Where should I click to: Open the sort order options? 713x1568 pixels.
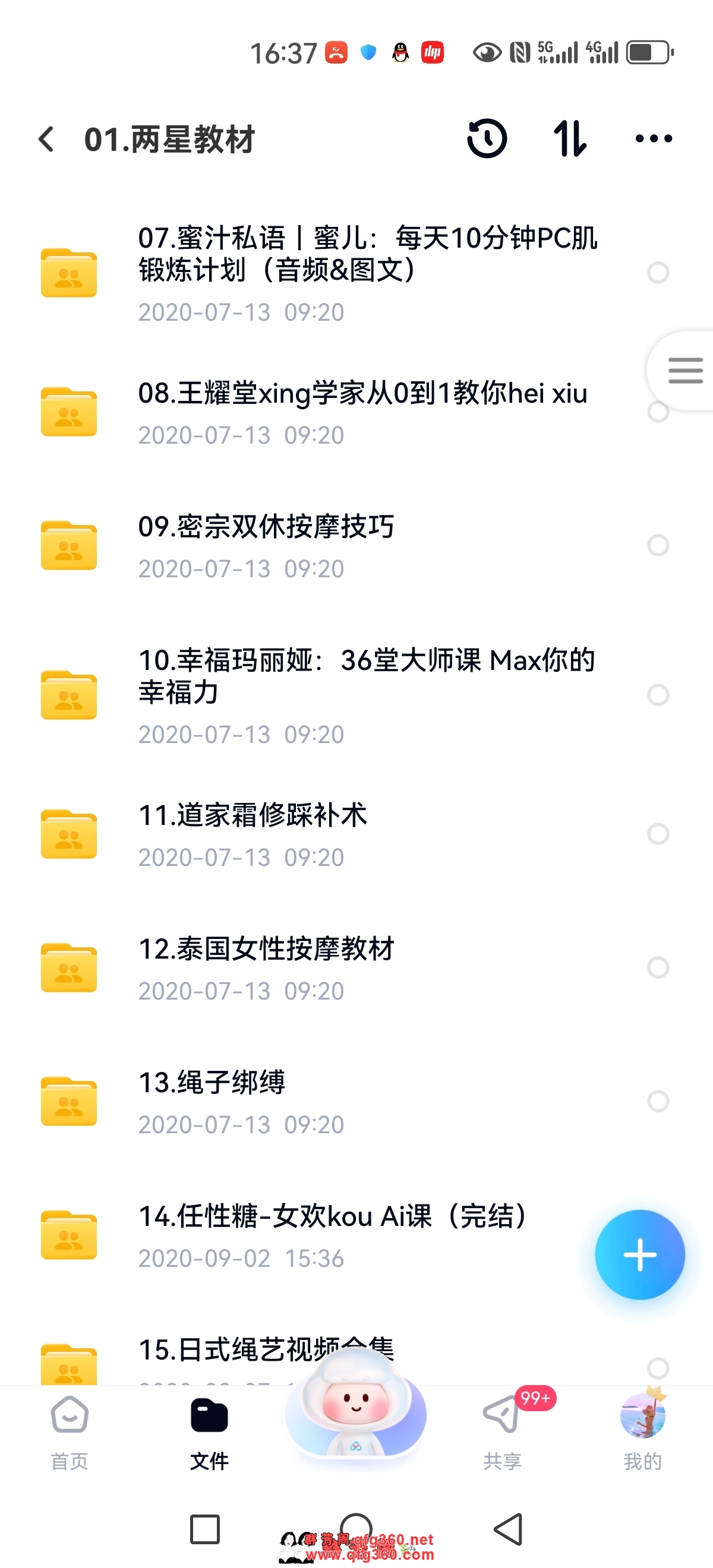coord(570,139)
